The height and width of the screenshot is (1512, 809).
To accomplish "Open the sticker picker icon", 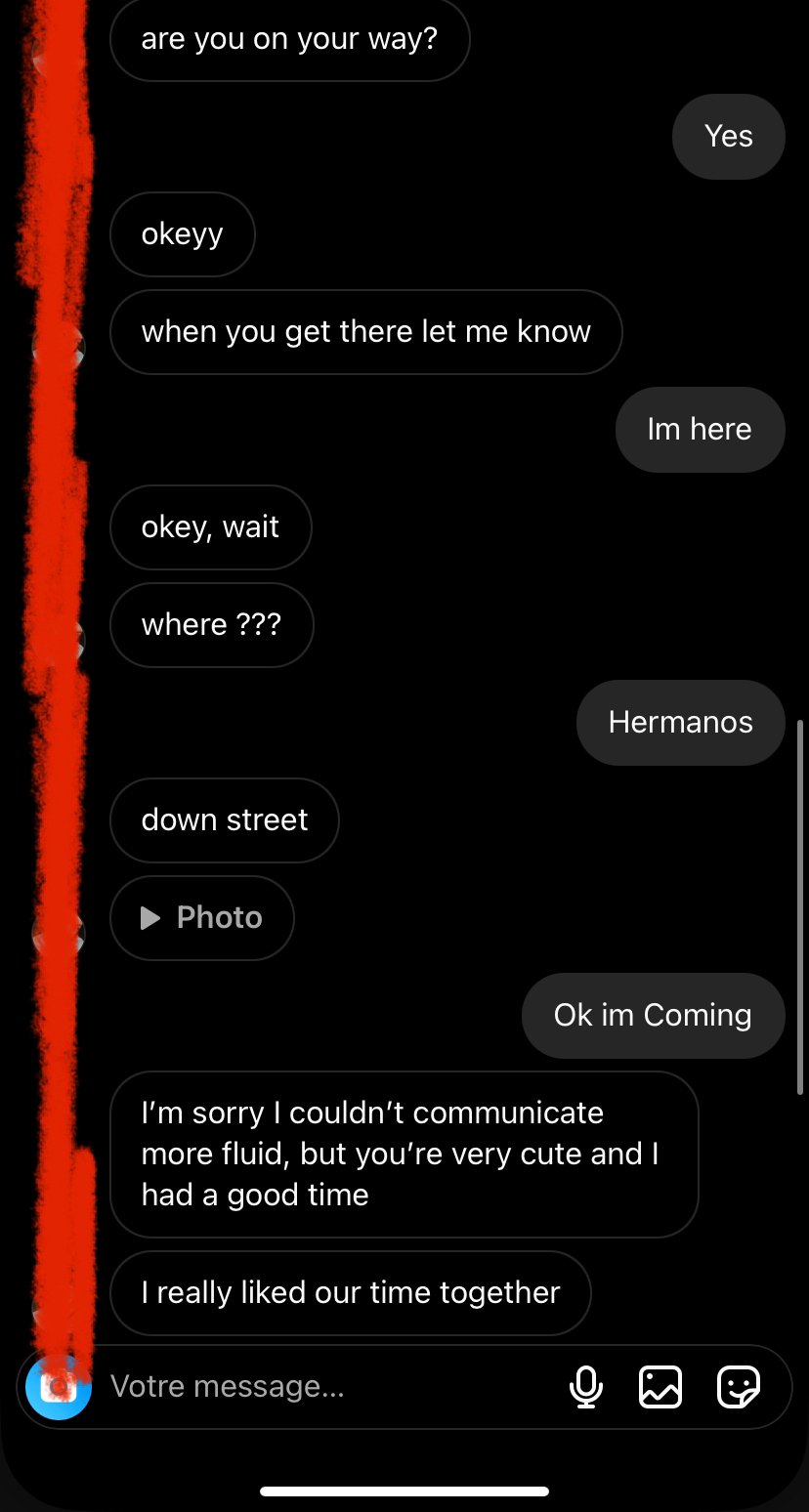I will pyautogui.click(x=738, y=1386).
